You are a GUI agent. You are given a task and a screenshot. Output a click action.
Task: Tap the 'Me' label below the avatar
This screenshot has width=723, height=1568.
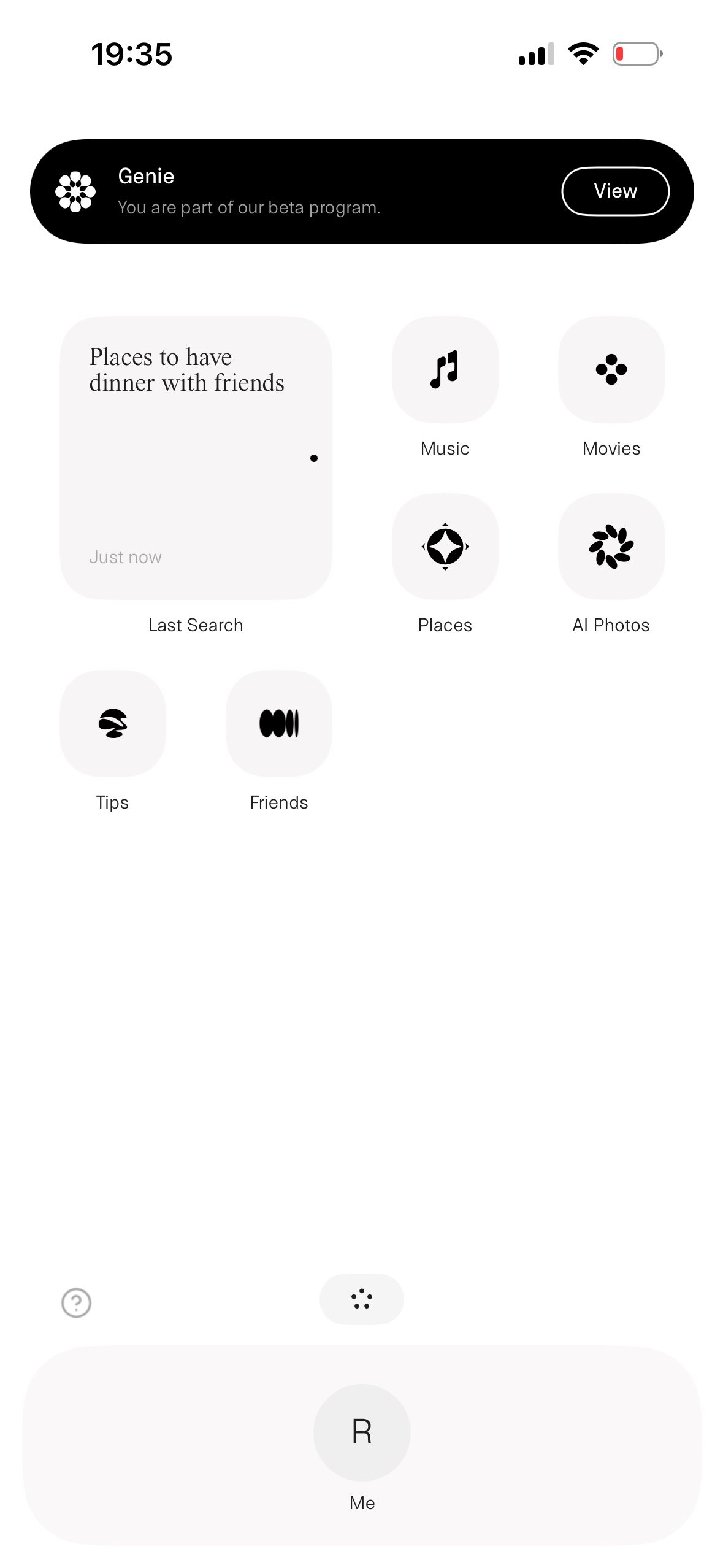[362, 1502]
